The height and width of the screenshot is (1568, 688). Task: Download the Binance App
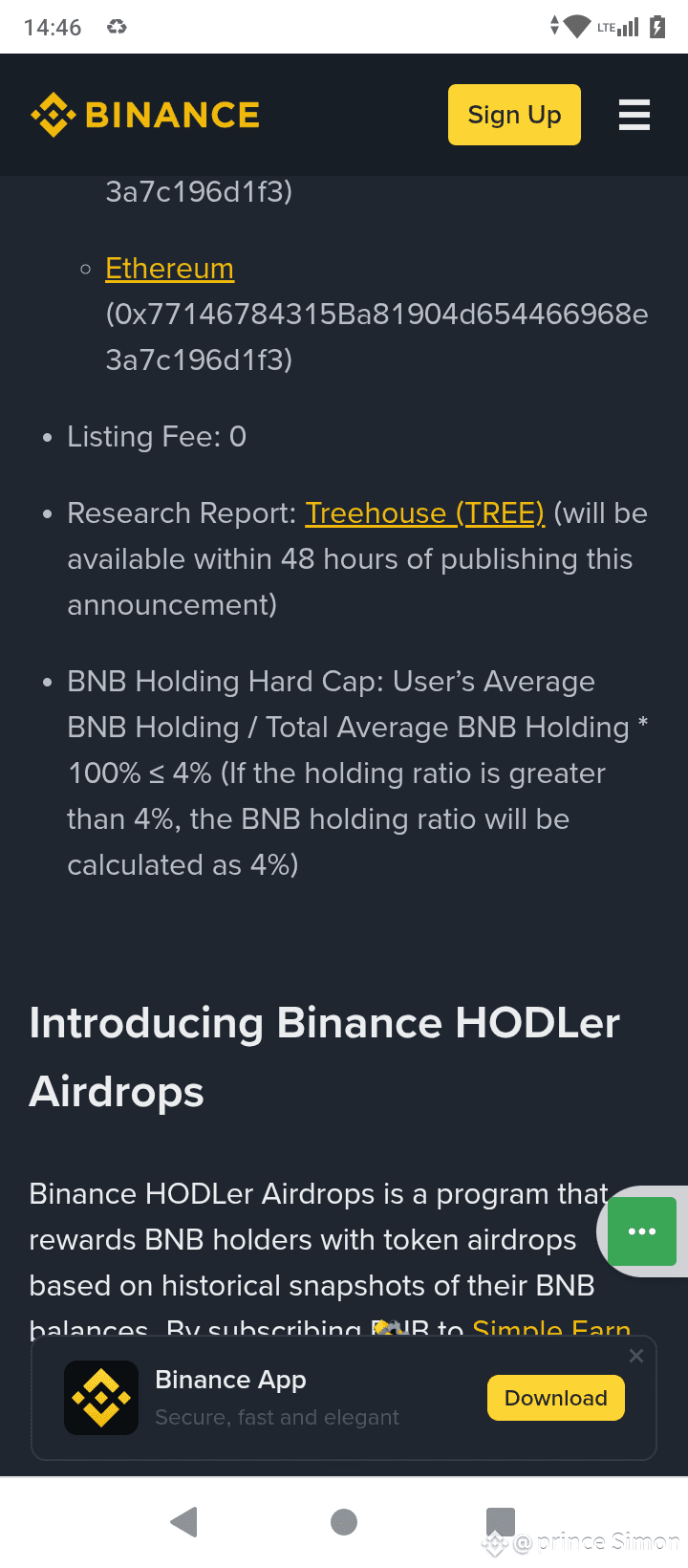556,1398
